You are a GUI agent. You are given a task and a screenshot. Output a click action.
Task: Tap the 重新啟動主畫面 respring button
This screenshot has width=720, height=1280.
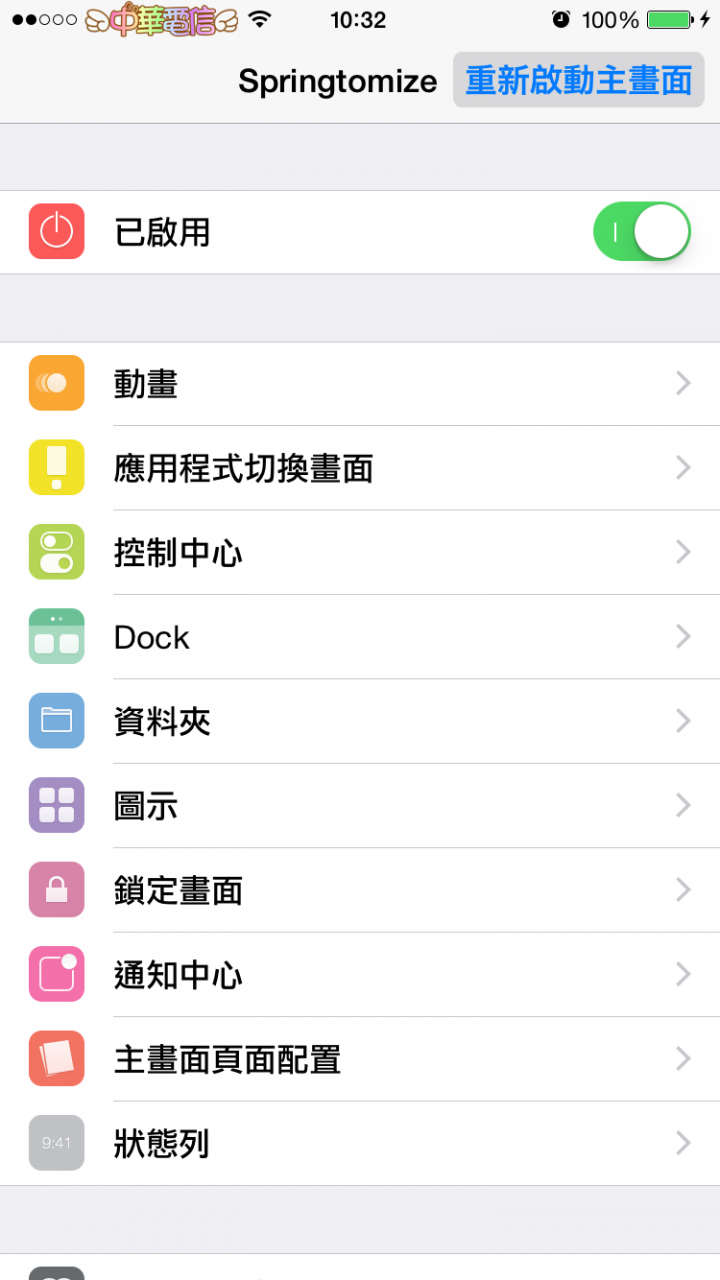click(579, 80)
